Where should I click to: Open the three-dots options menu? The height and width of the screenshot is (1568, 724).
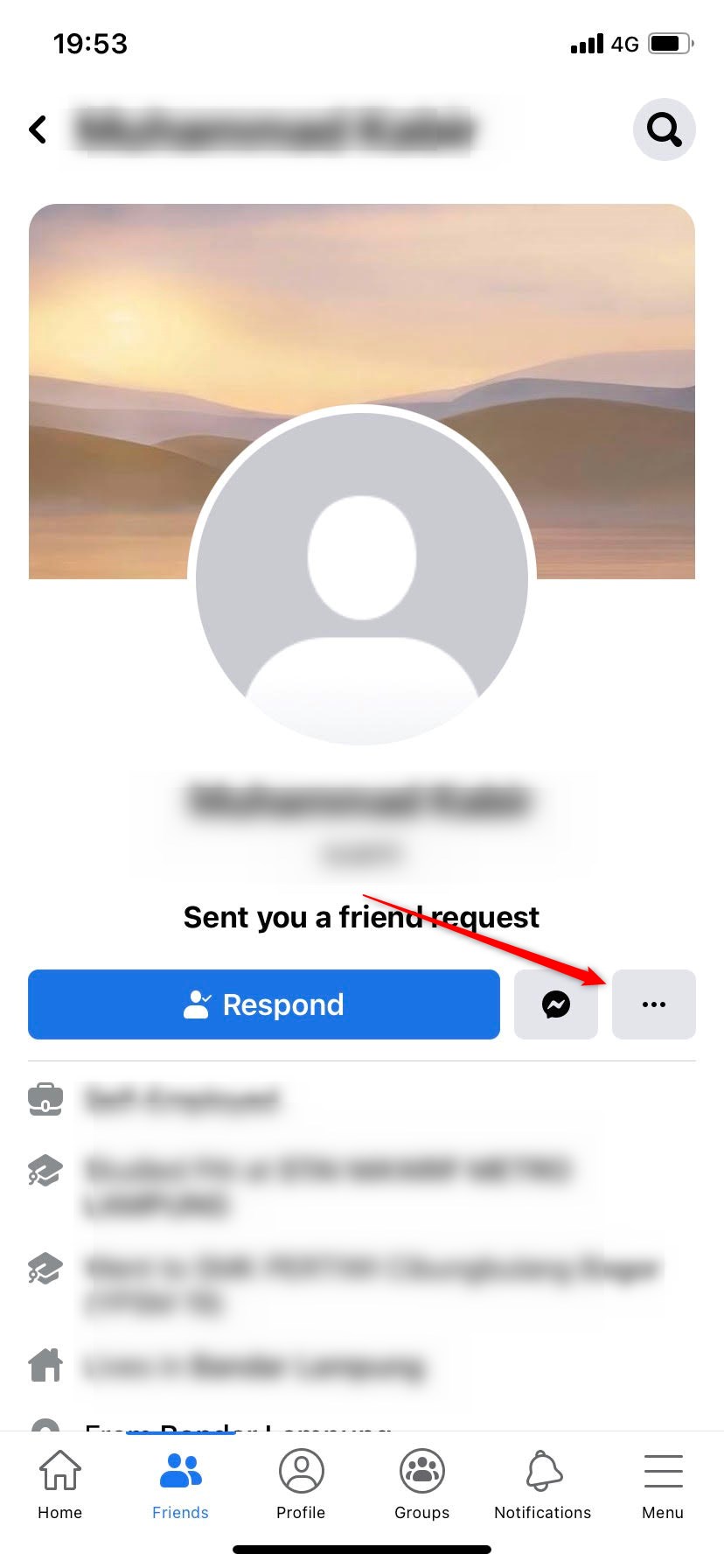coord(653,1004)
